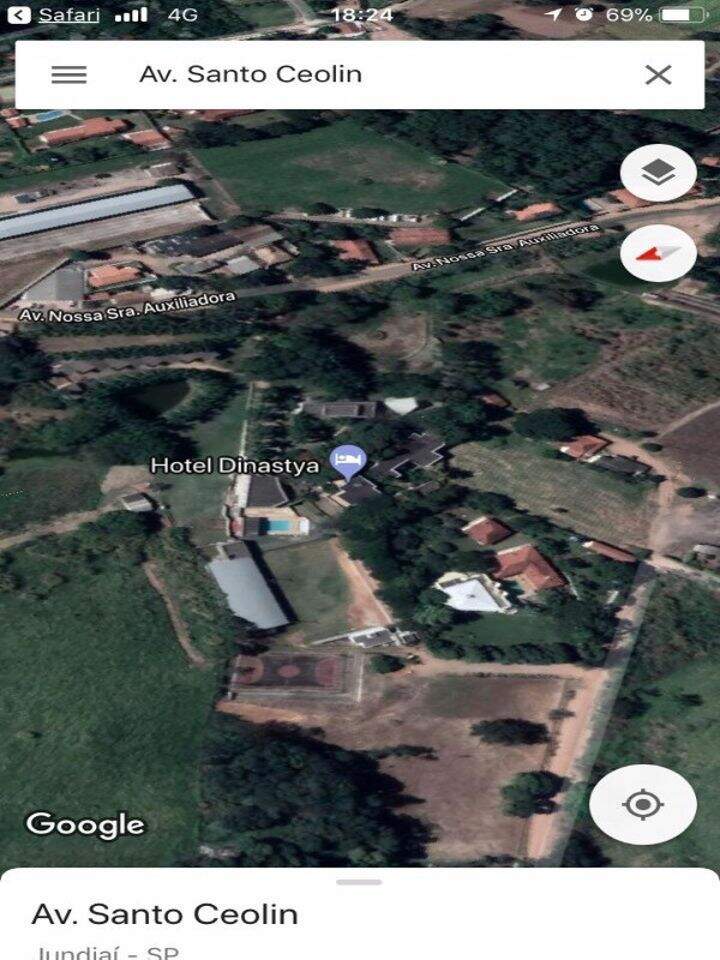Image resolution: width=720 pixels, height=960 pixels.
Task: Open the map layers selector
Action: tap(658, 173)
